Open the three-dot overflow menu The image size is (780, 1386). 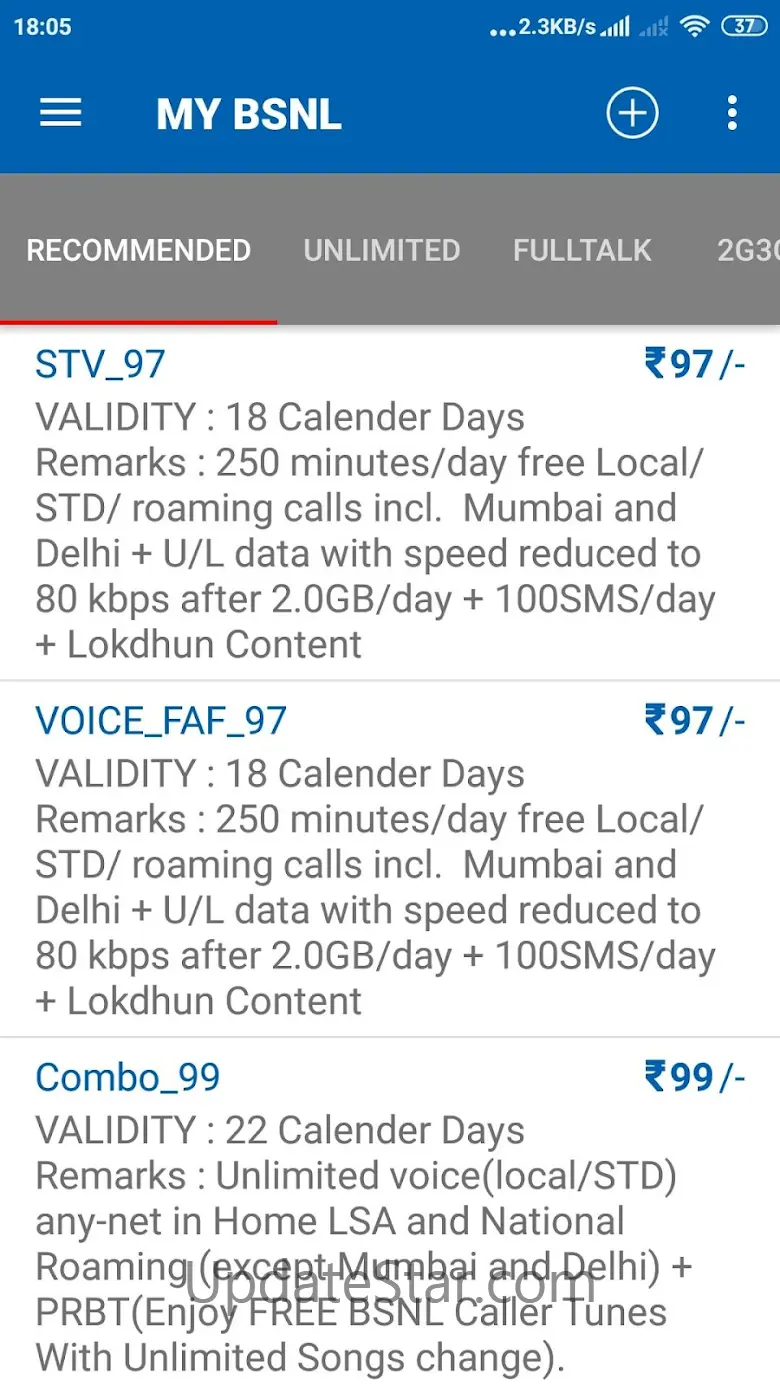click(732, 113)
